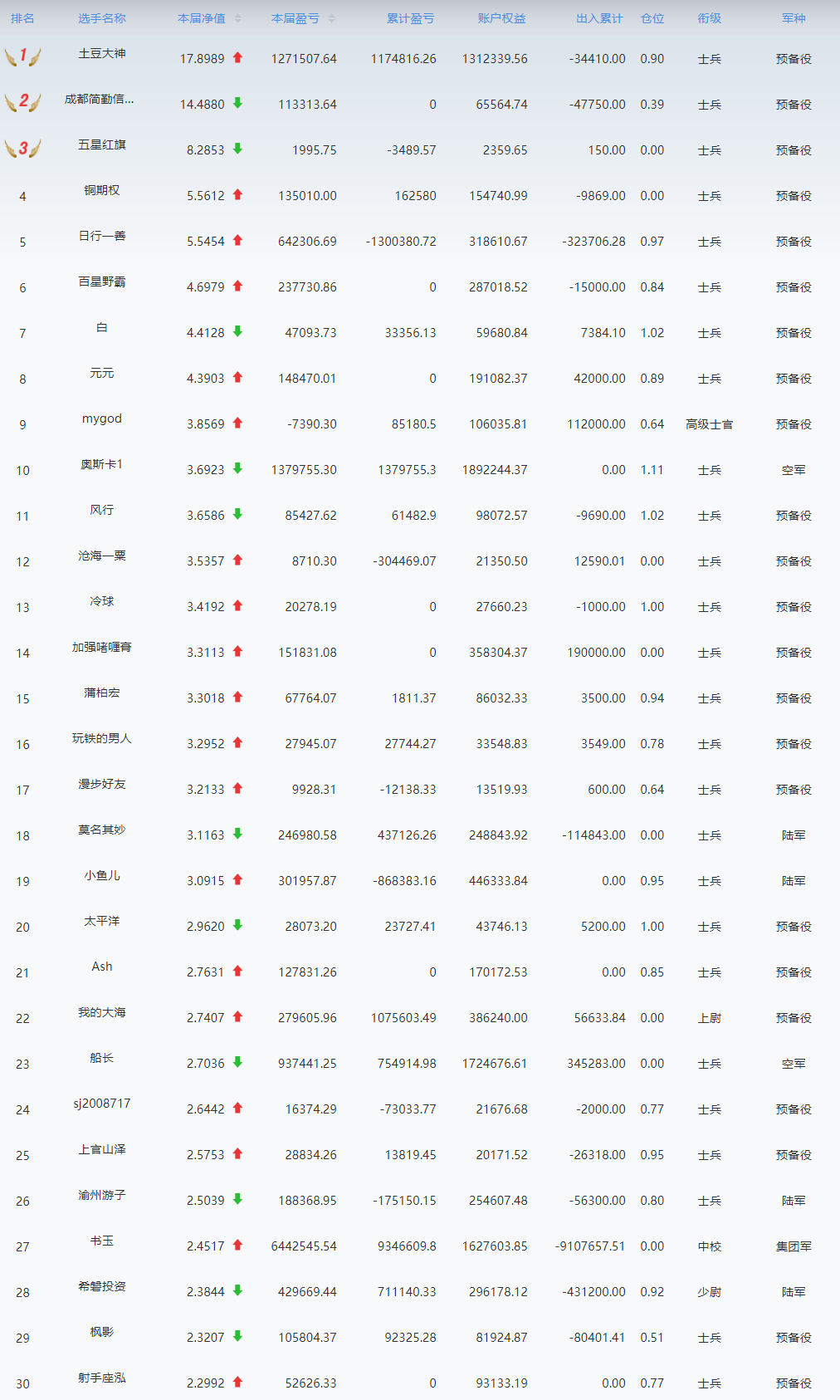View details for player mygod
Viewport: 840px width, 1400px height.
coord(102,419)
